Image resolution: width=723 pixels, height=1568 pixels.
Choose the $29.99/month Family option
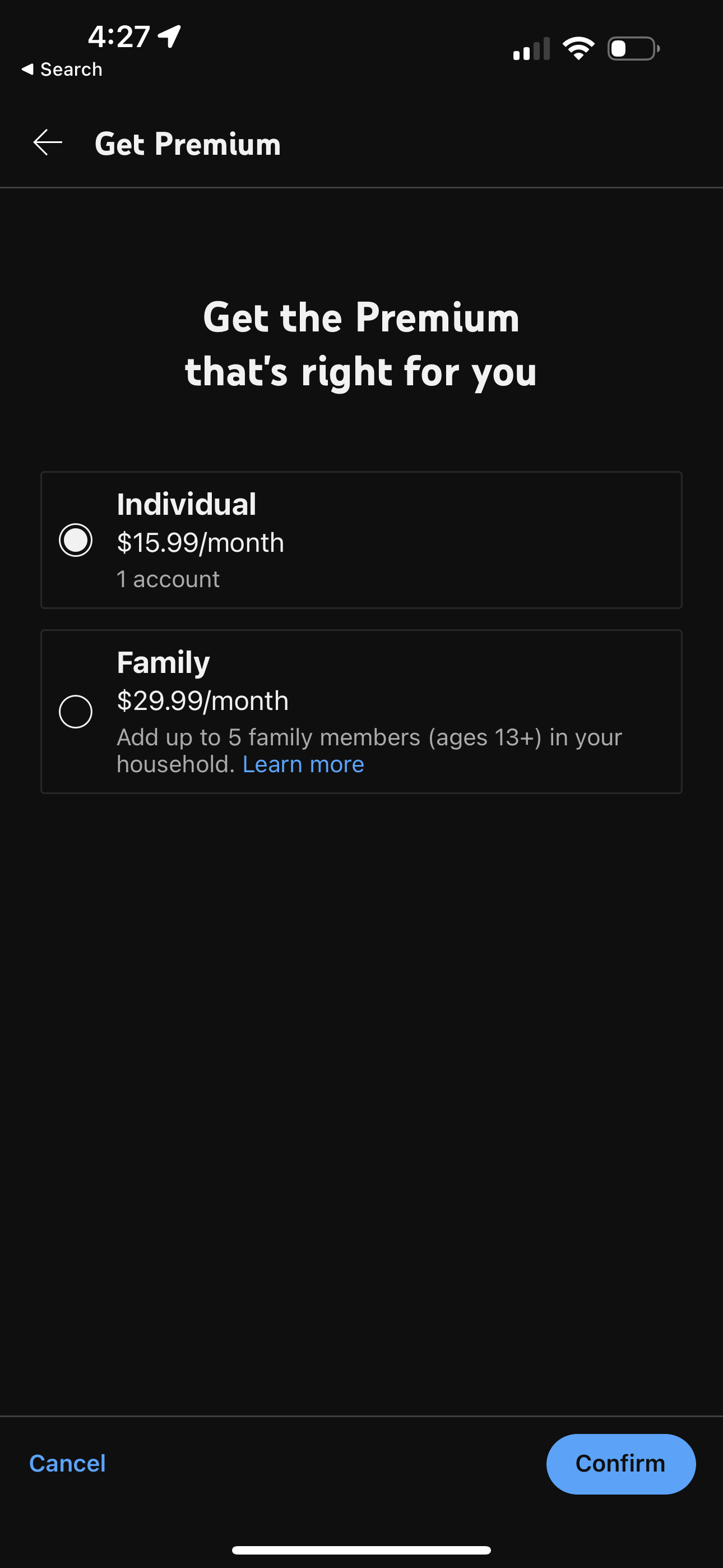202,700
